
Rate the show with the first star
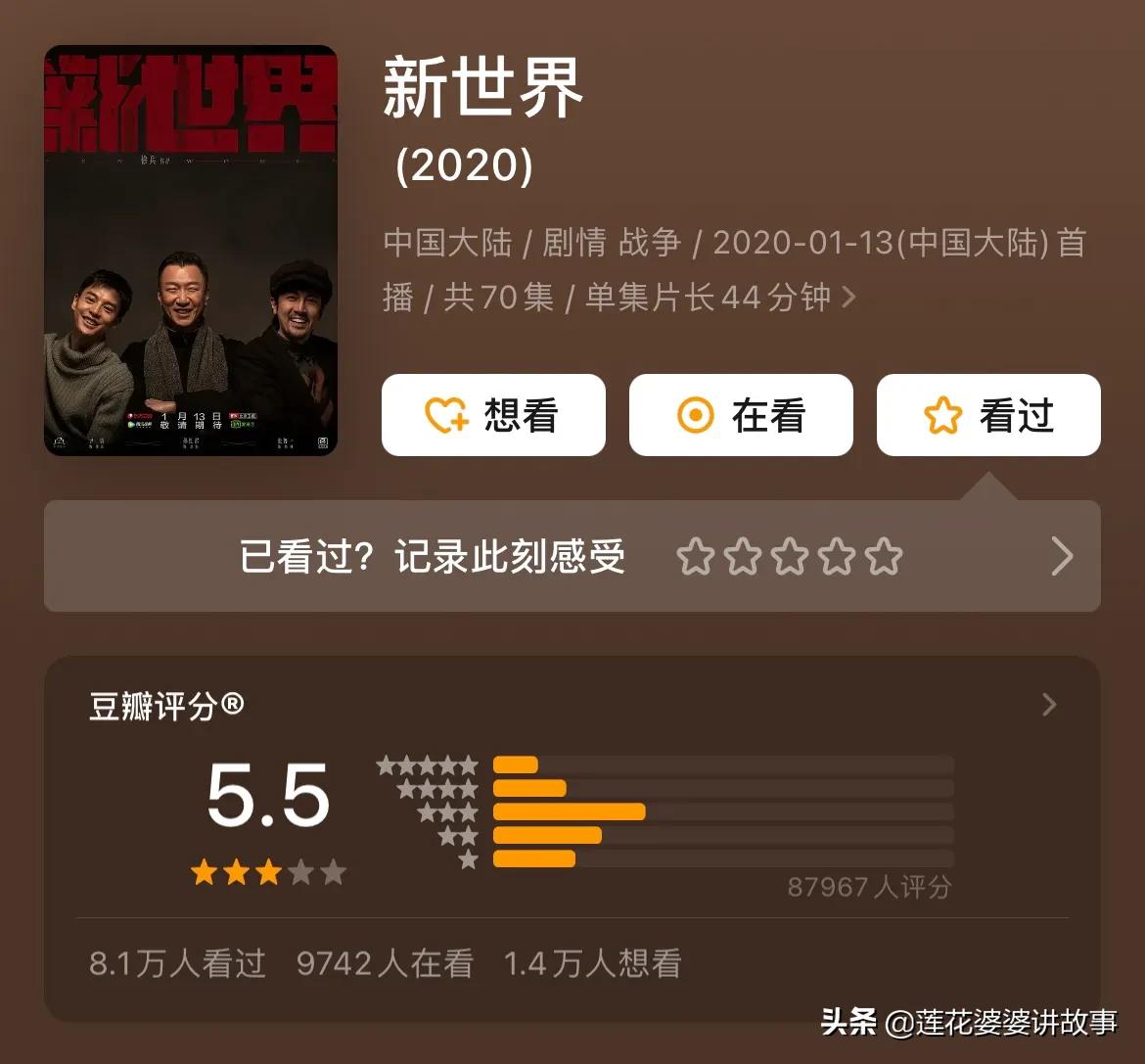pos(695,557)
